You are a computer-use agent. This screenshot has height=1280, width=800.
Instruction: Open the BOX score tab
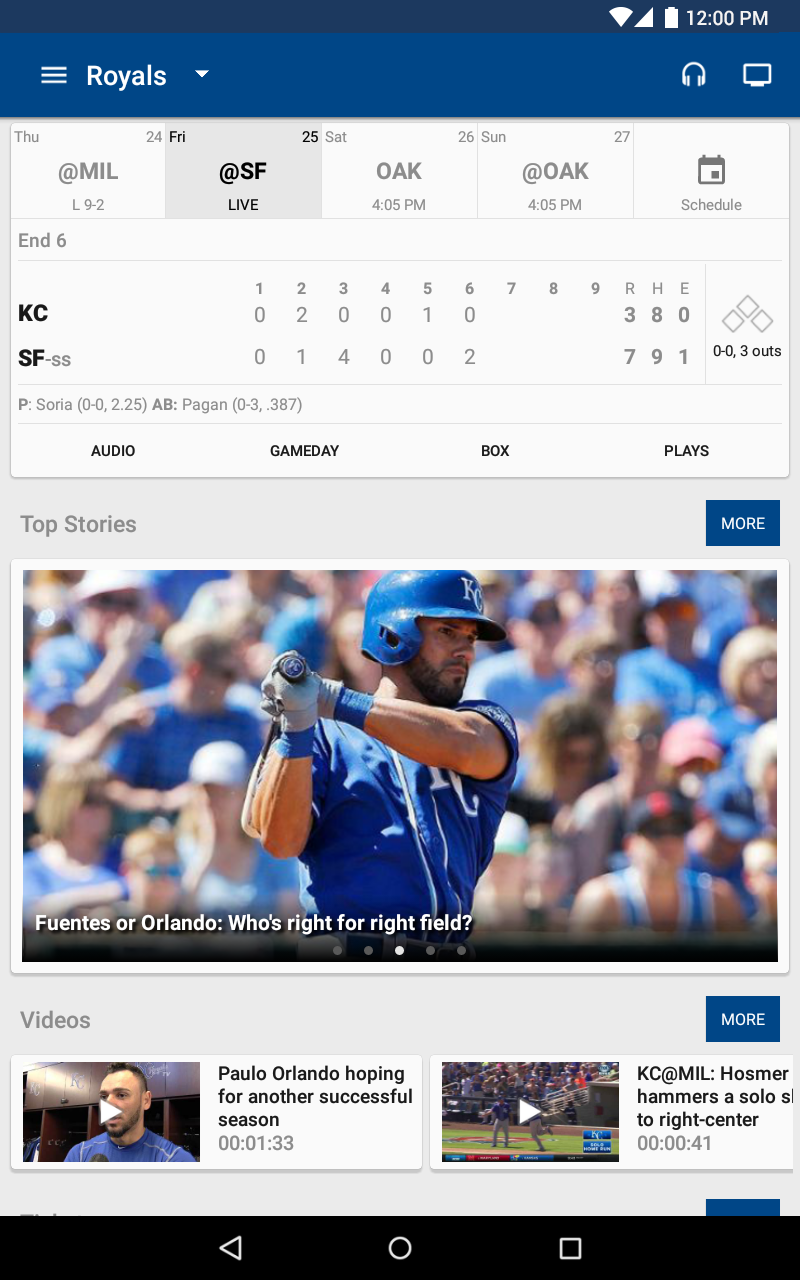pos(495,451)
